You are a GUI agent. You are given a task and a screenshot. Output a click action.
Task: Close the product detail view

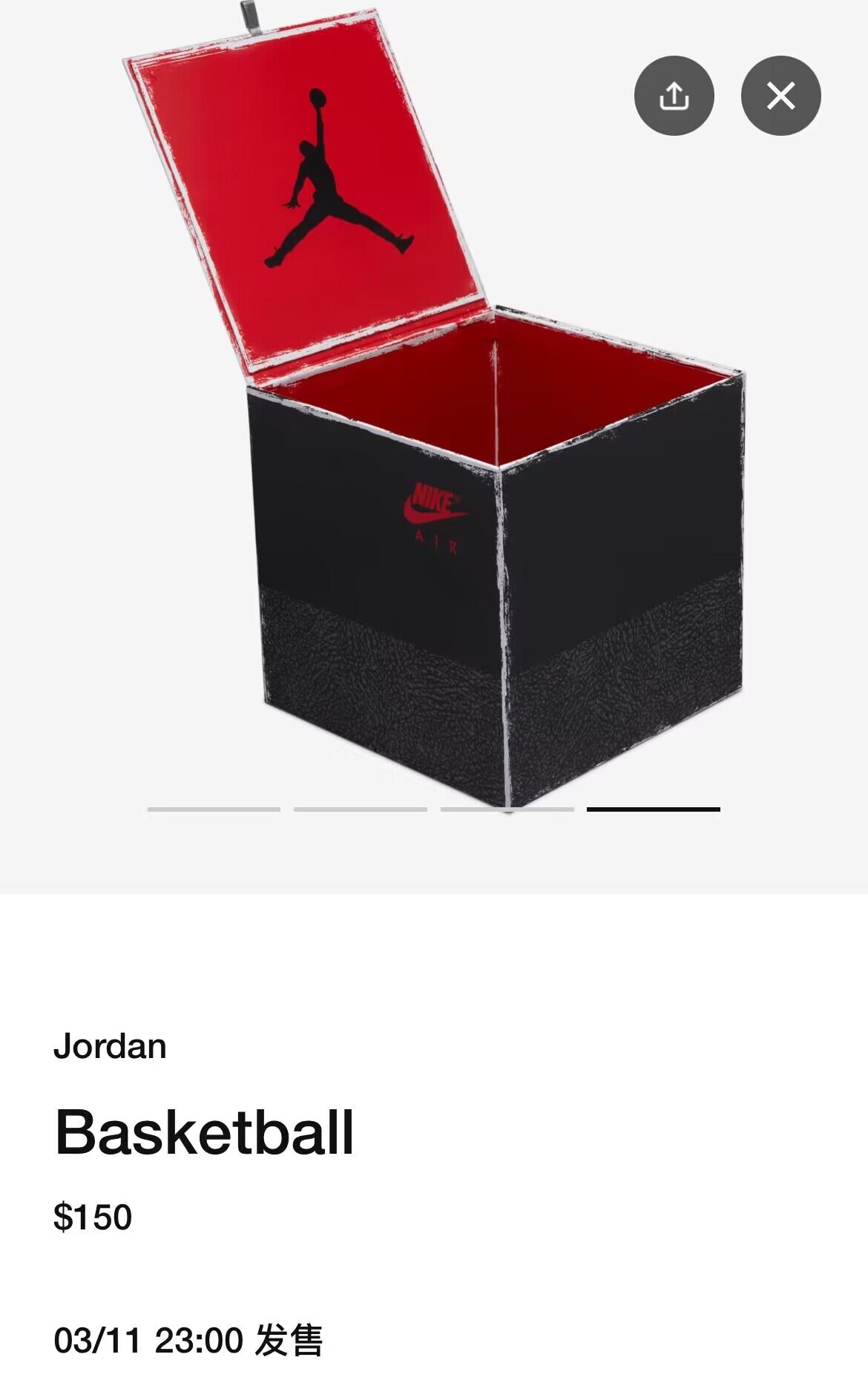(780, 96)
